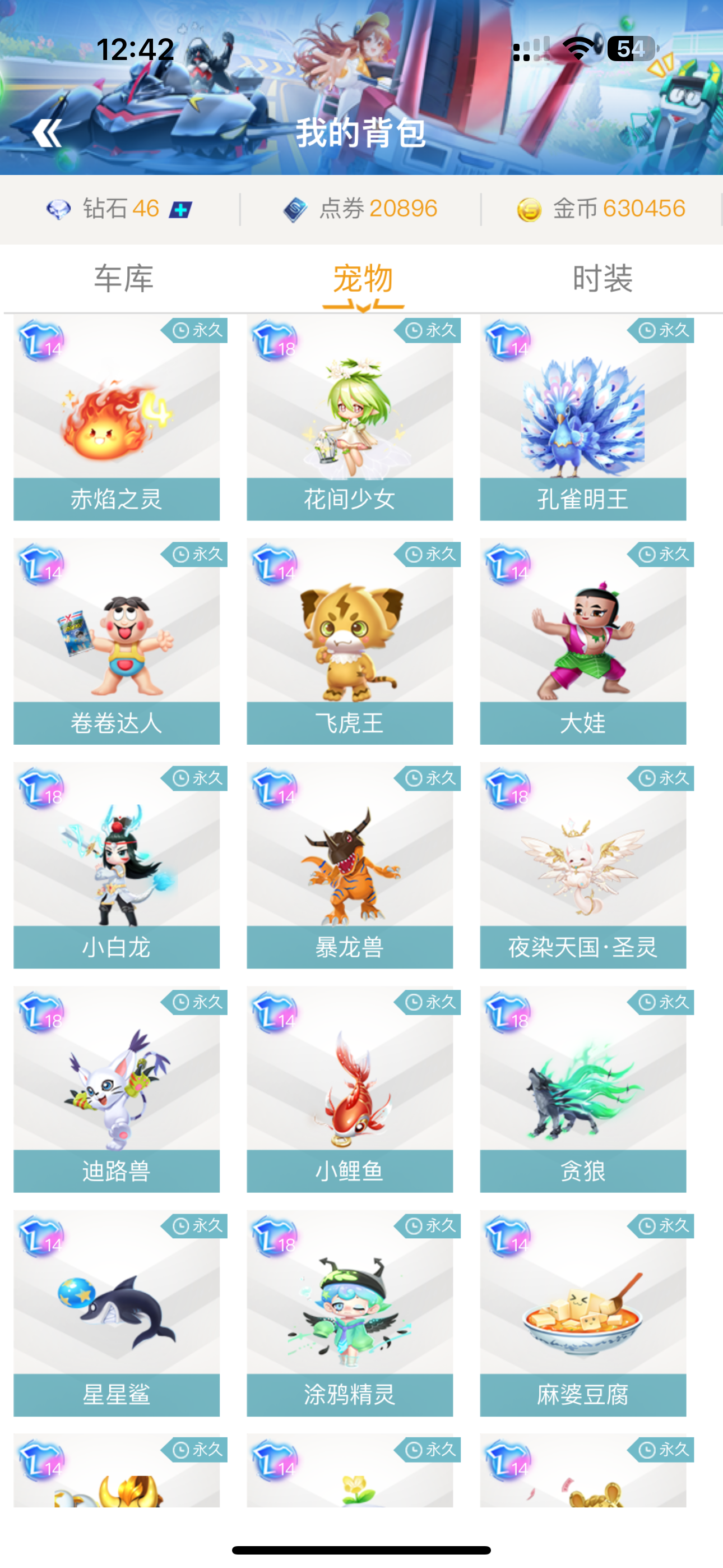This screenshot has height=1568, width=723.
Task: Go back using the double-arrow icon
Action: pos(47,133)
